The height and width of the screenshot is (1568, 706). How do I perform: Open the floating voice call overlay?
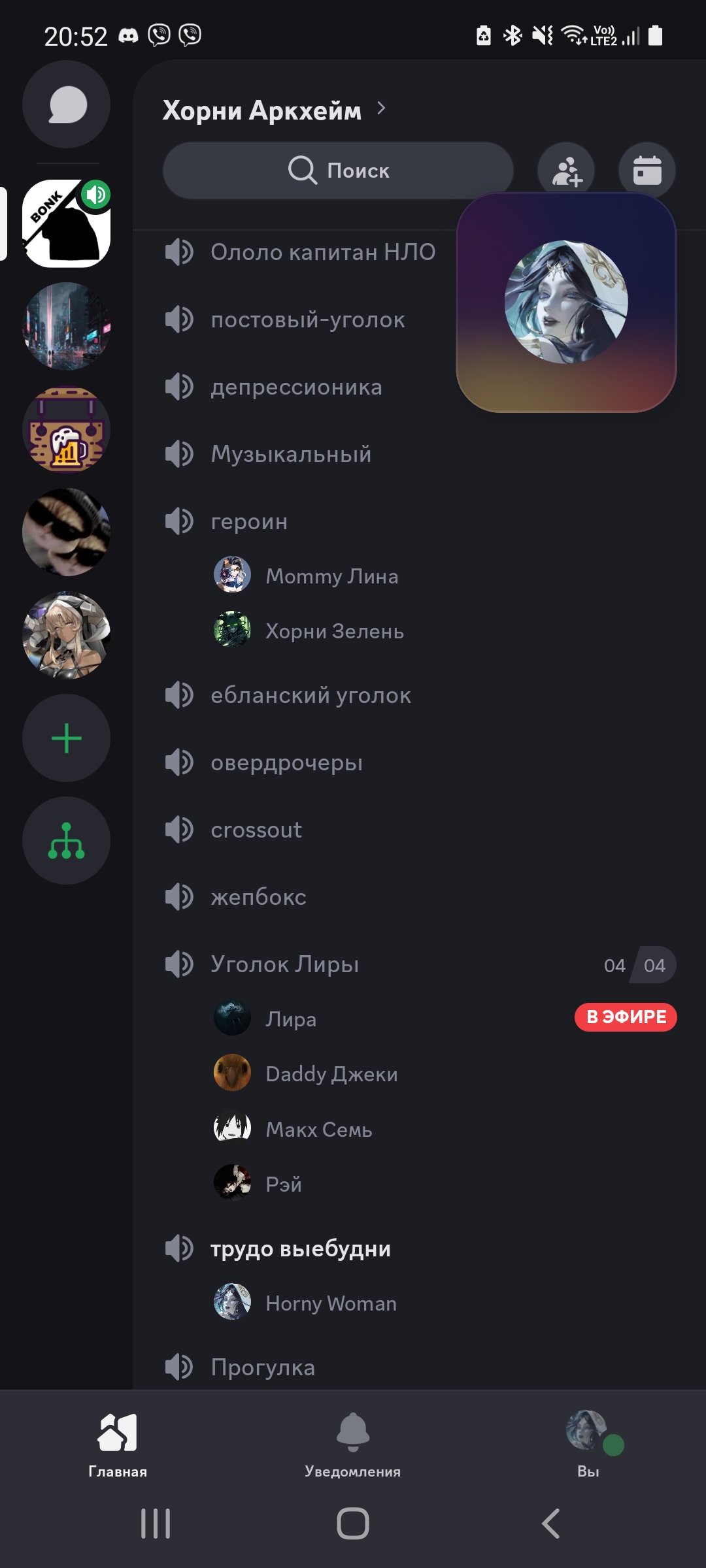(566, 302)
